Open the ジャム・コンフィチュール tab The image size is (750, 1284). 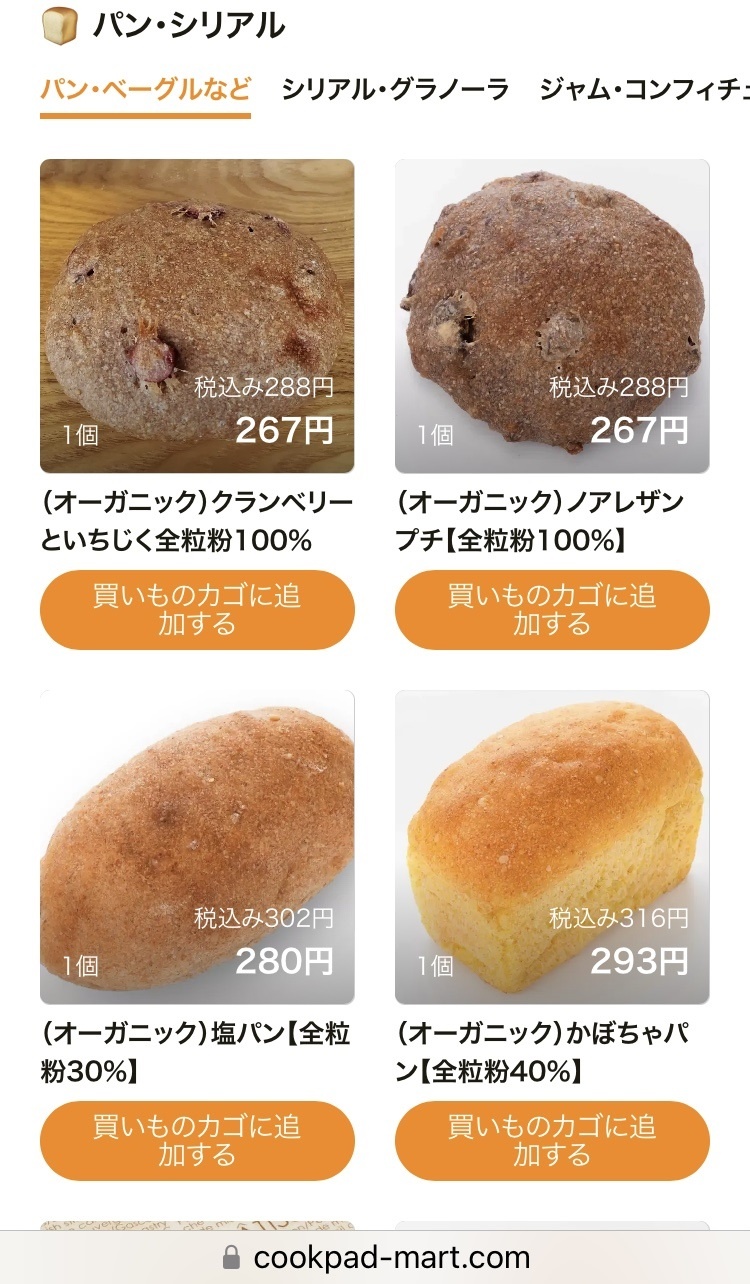pos(645,90)
